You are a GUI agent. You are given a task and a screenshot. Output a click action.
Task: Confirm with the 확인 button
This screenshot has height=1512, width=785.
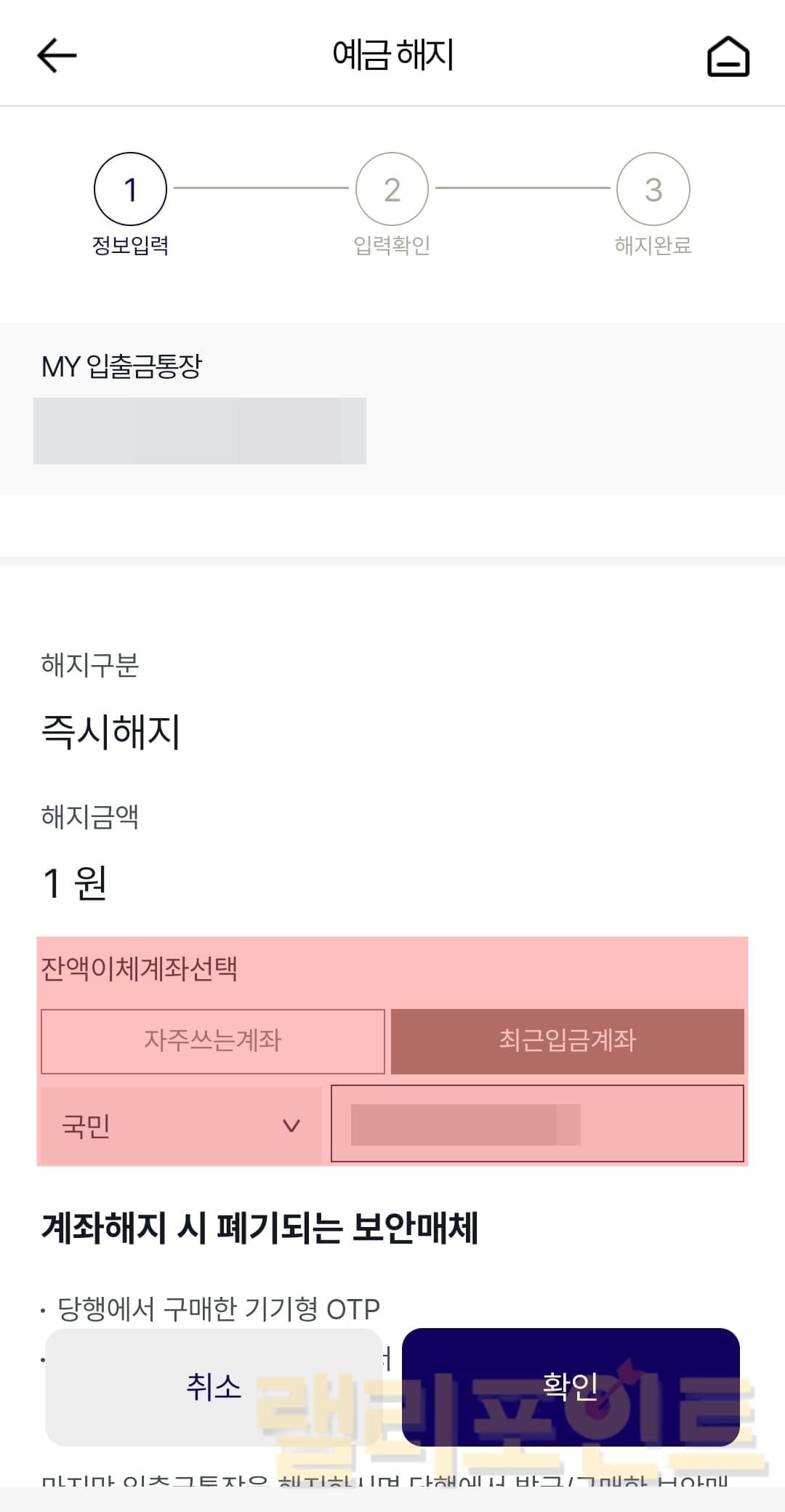pos(571,1387)
